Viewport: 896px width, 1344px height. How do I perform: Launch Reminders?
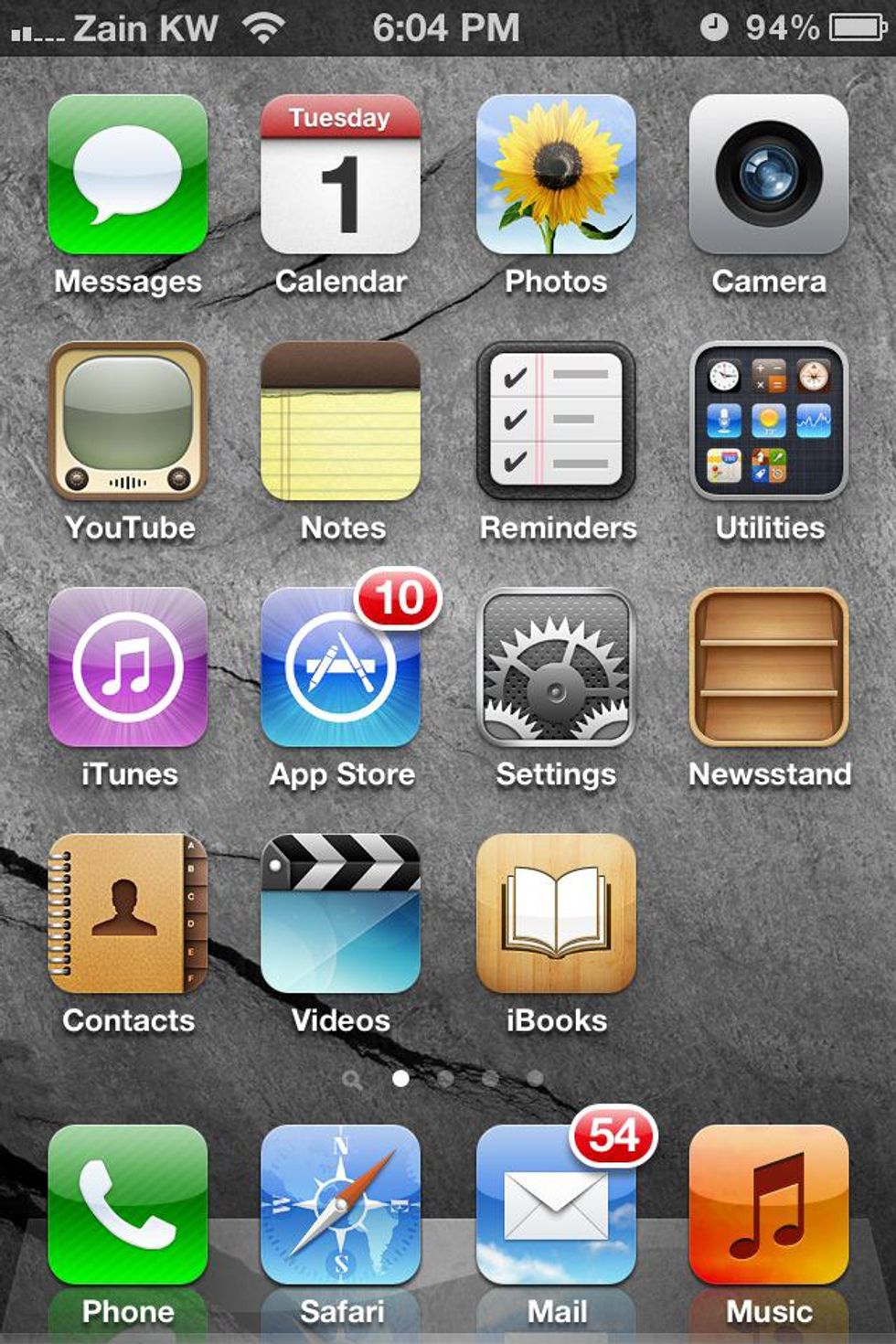click(555, 421)
